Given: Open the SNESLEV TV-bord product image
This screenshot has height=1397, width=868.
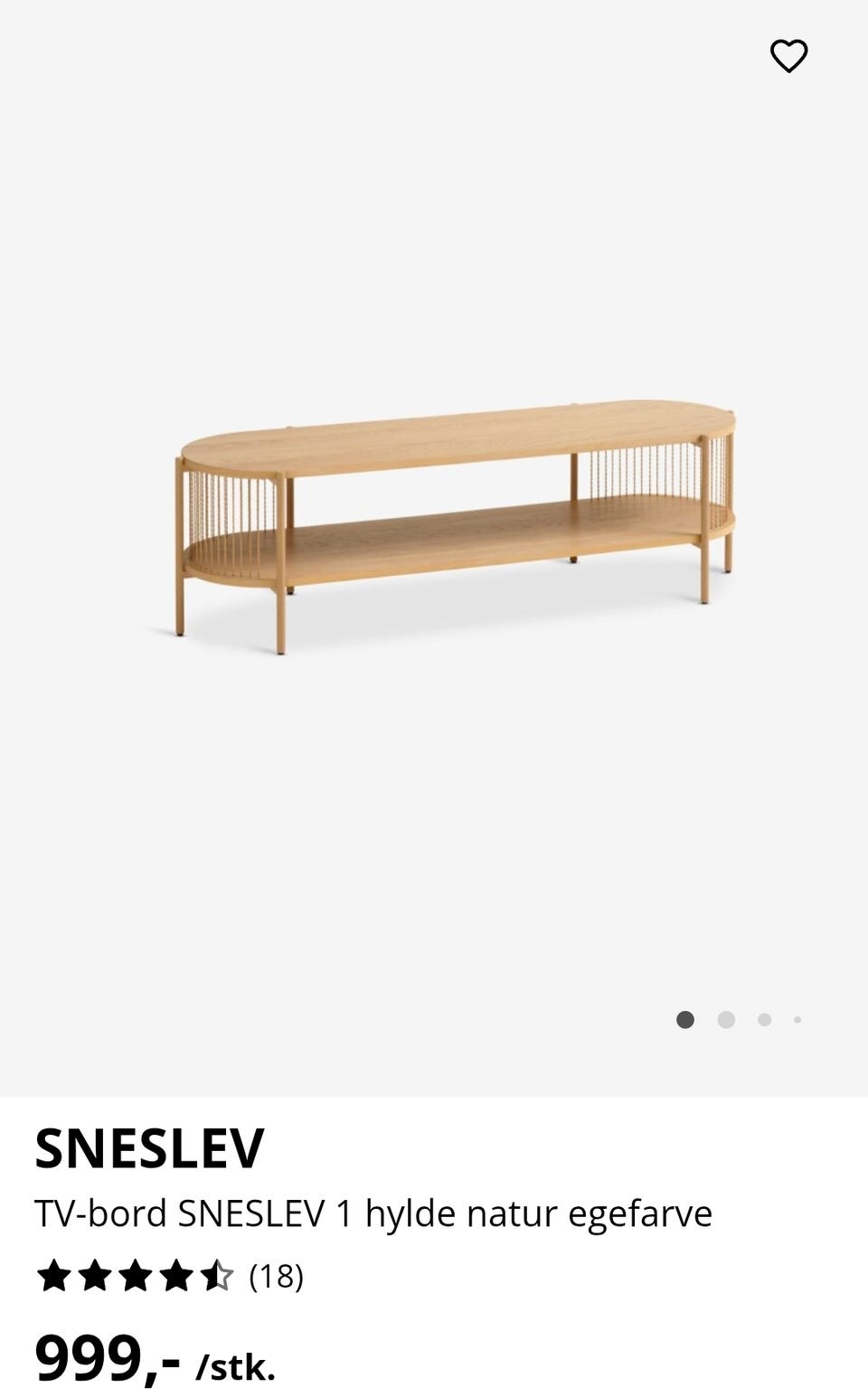Looking at the screenshot, I should coord(456,526).
